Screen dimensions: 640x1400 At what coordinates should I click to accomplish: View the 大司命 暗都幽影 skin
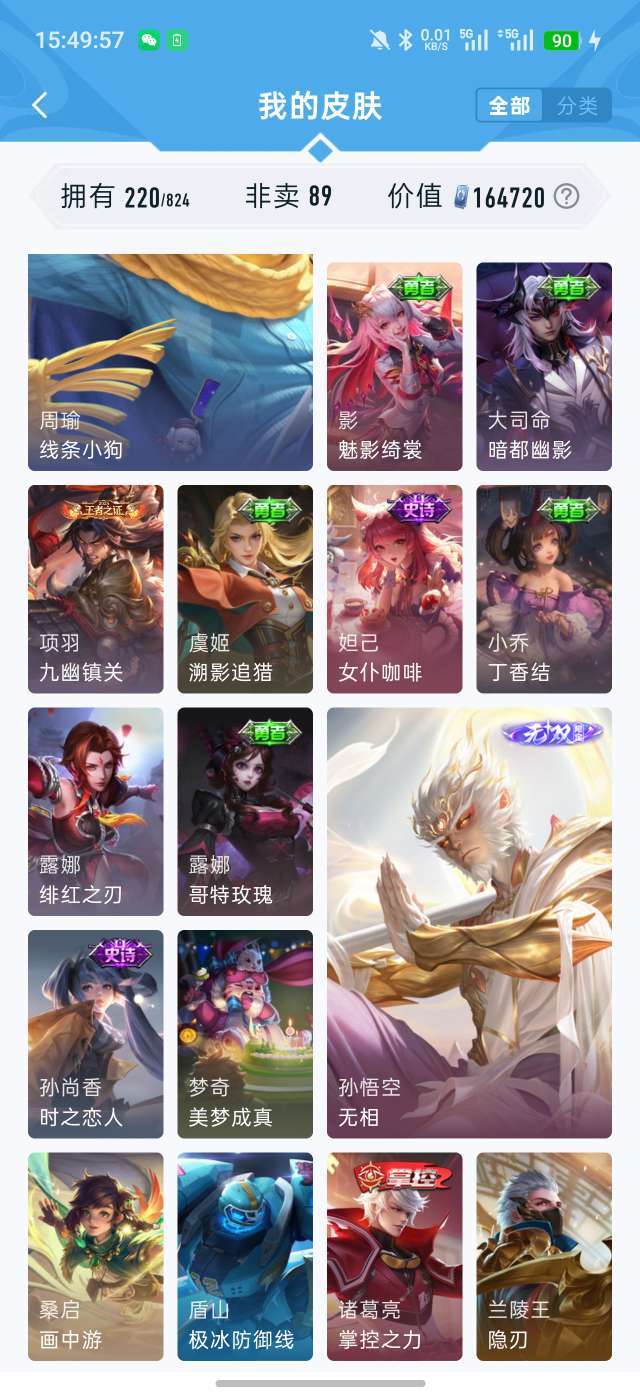[544, 367]
